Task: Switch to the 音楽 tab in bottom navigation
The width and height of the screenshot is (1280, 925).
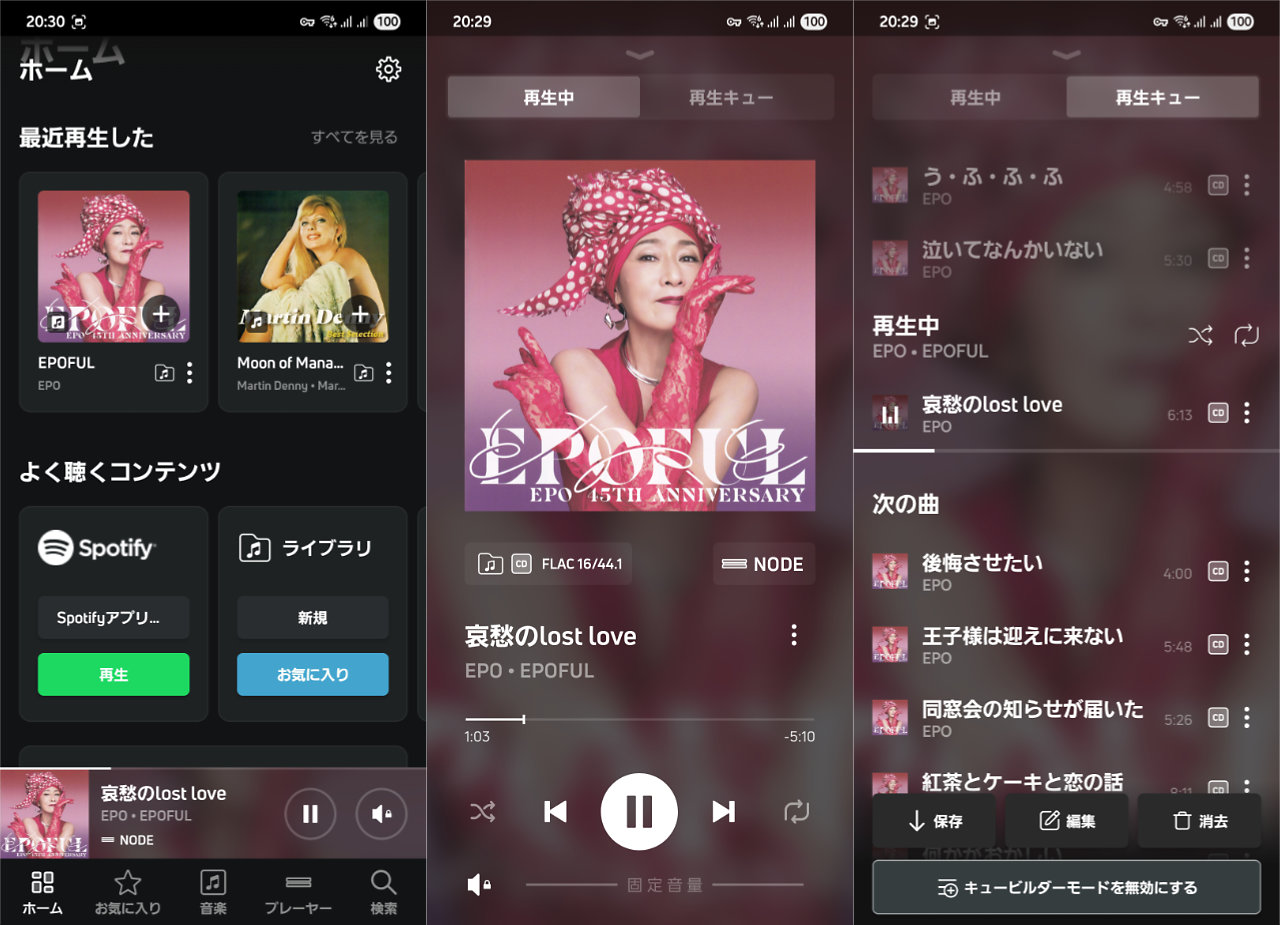Action: pos(212,892)
